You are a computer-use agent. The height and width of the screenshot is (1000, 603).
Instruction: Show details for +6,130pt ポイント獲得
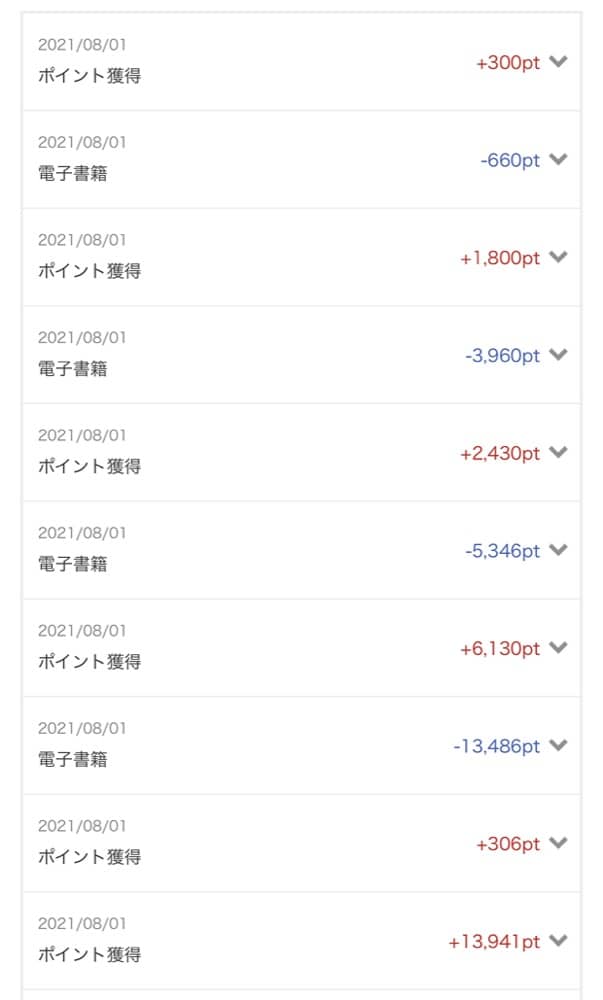pyautogui.click(x=558, y=648)
